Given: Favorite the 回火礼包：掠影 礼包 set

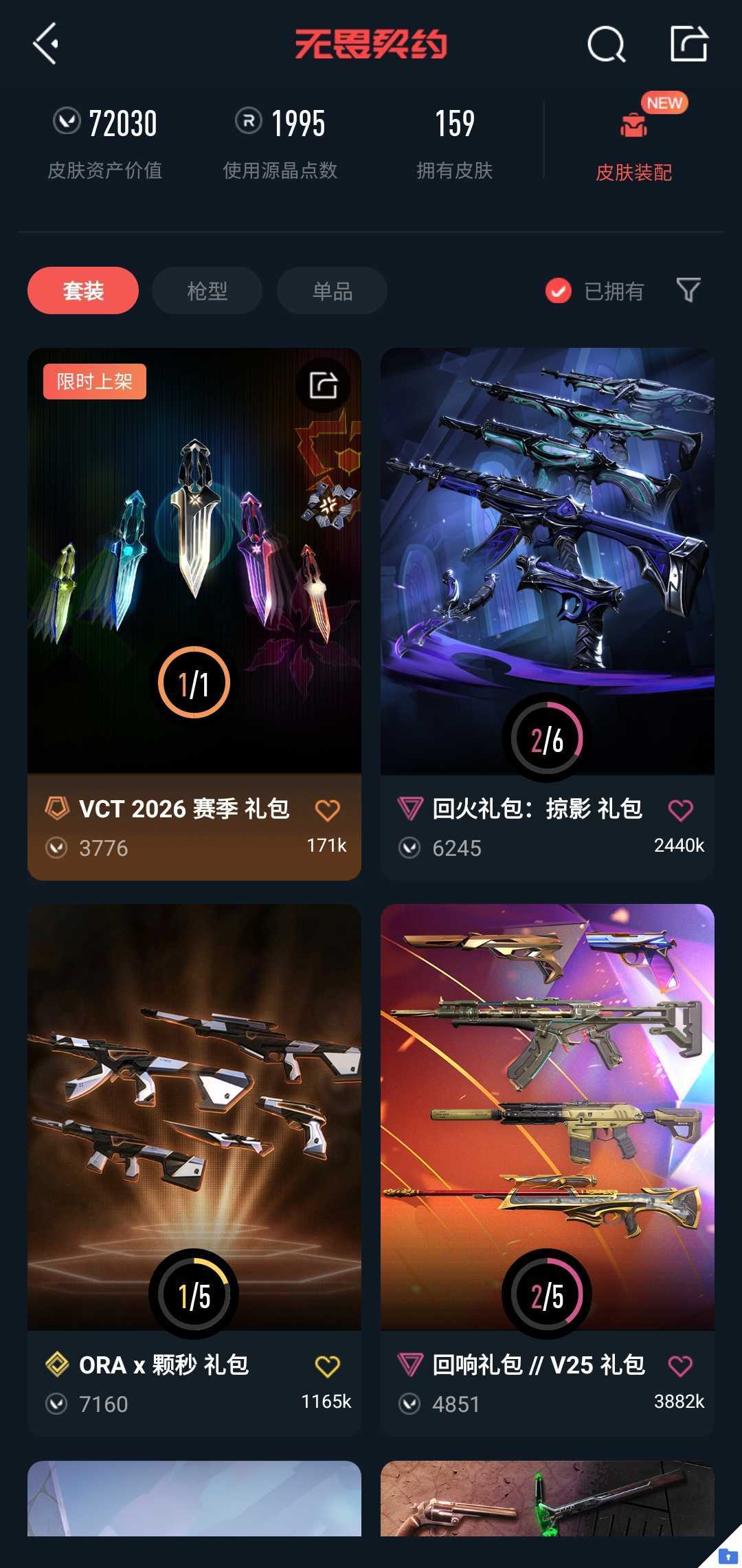Looking at the screenshot, I should pos(680,810).
